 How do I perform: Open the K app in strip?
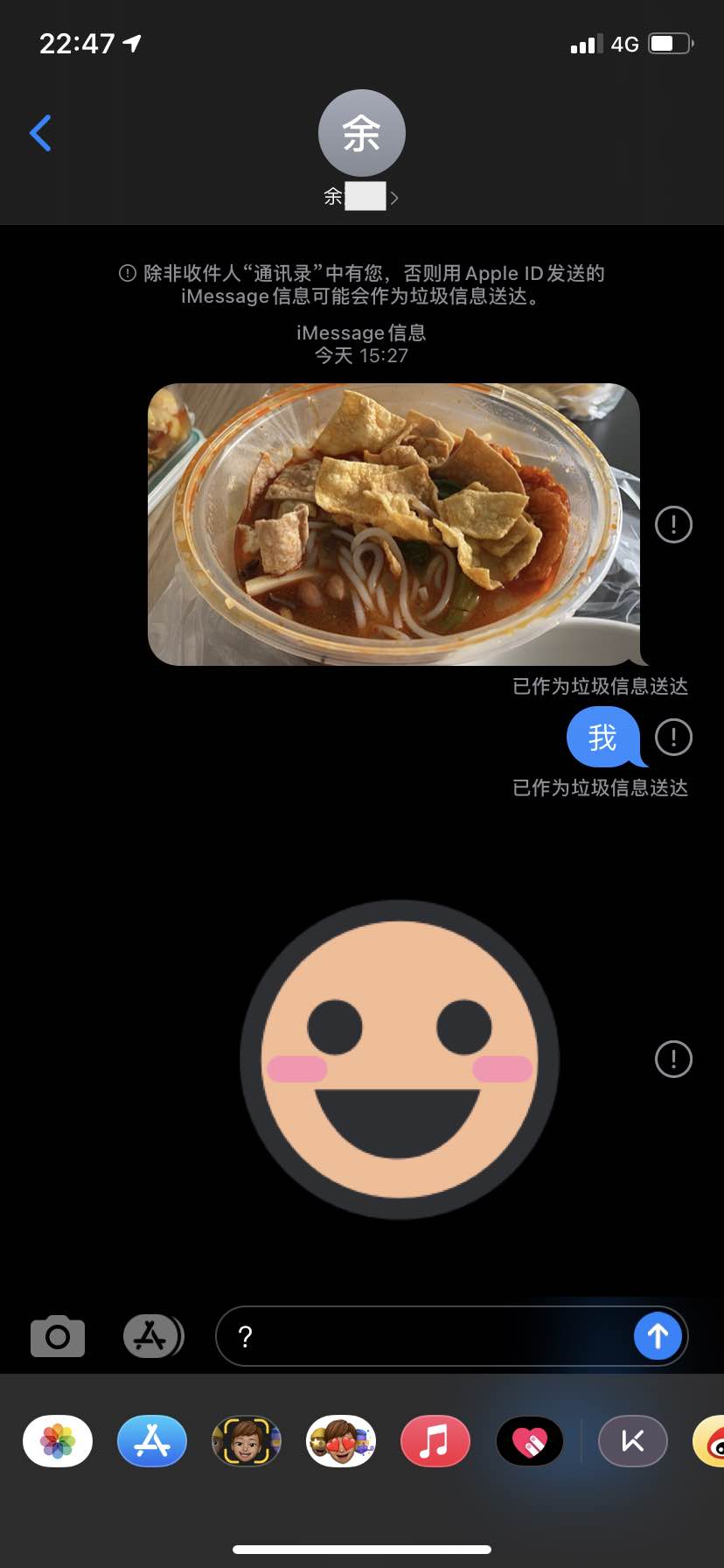click(x=632, y=1441)
